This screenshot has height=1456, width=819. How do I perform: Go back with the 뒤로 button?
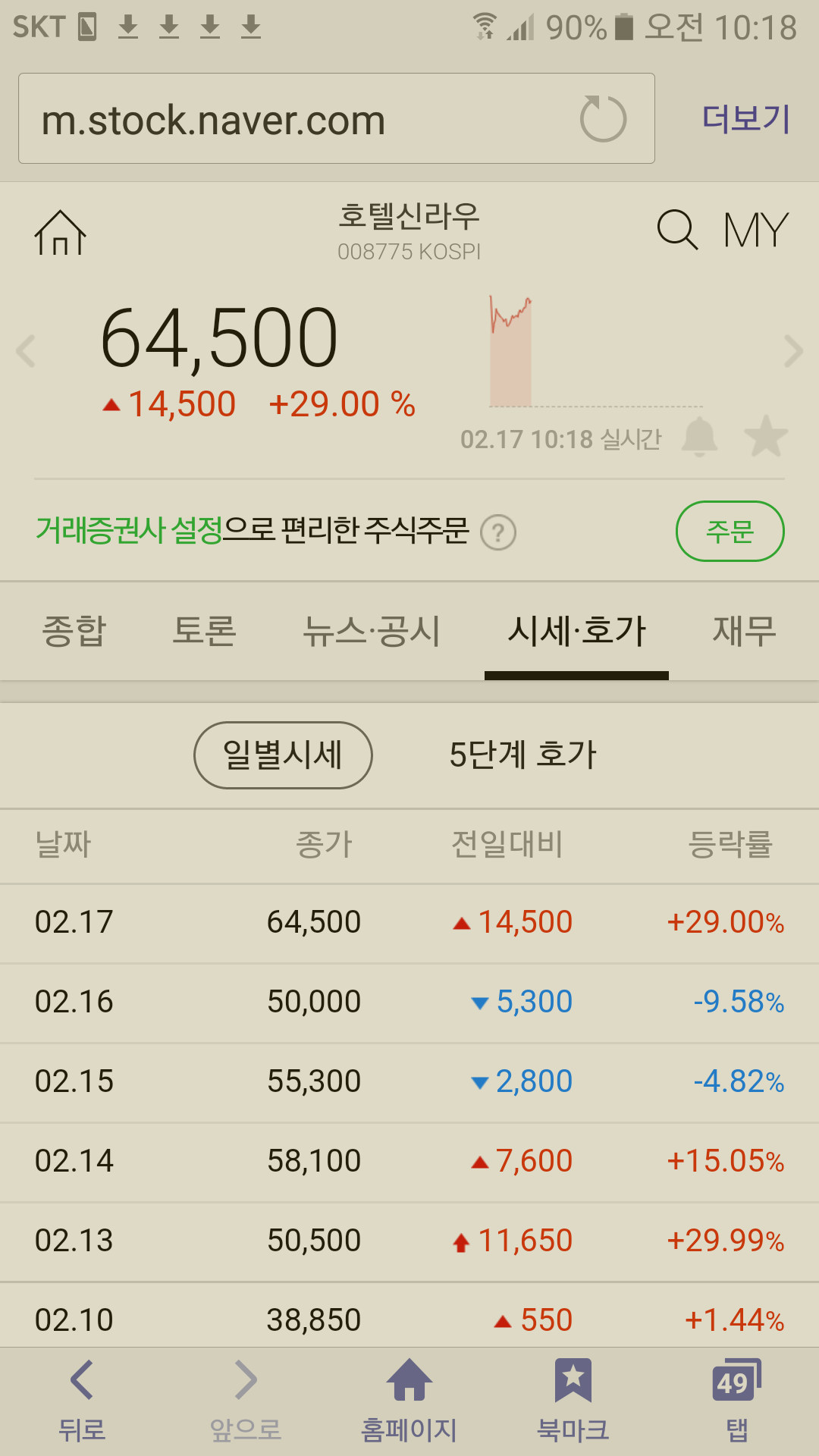pos(82,1401)
